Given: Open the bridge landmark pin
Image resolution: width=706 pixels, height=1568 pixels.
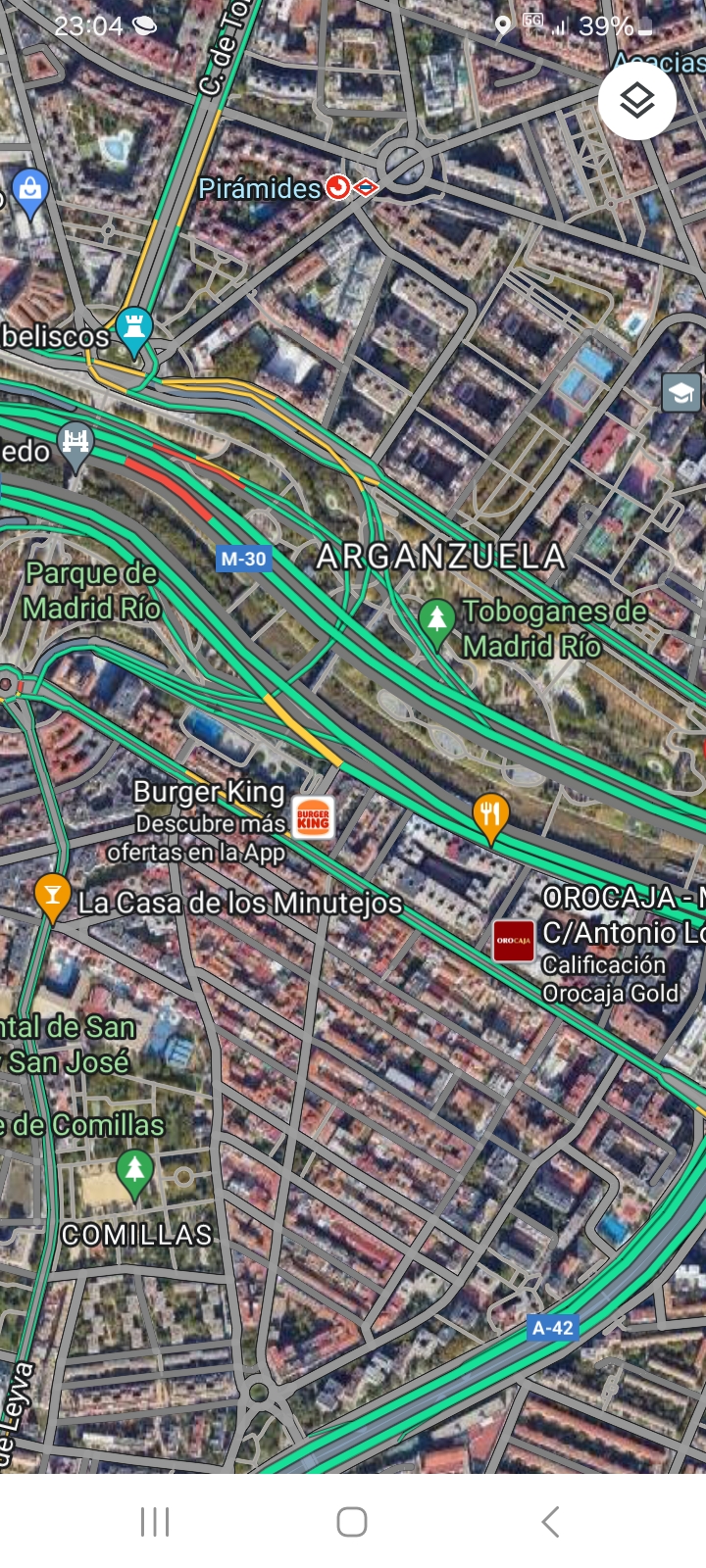Looking at the screenshot, I should pos(76,444).
